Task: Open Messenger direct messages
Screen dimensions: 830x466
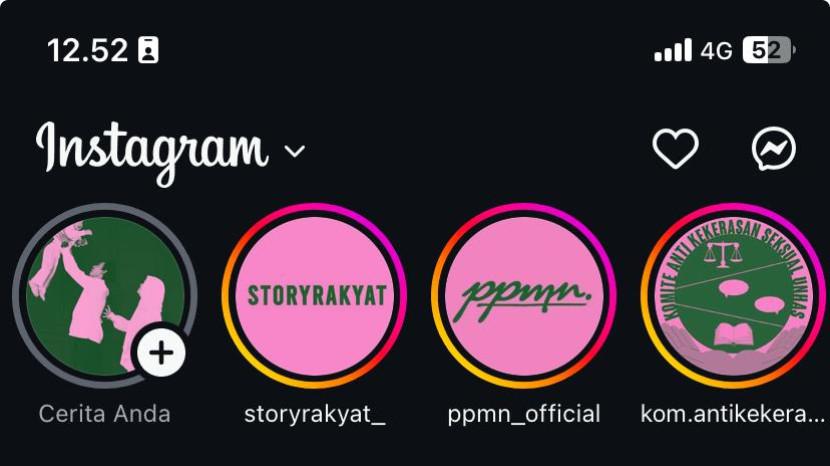Action: point(773,150)
